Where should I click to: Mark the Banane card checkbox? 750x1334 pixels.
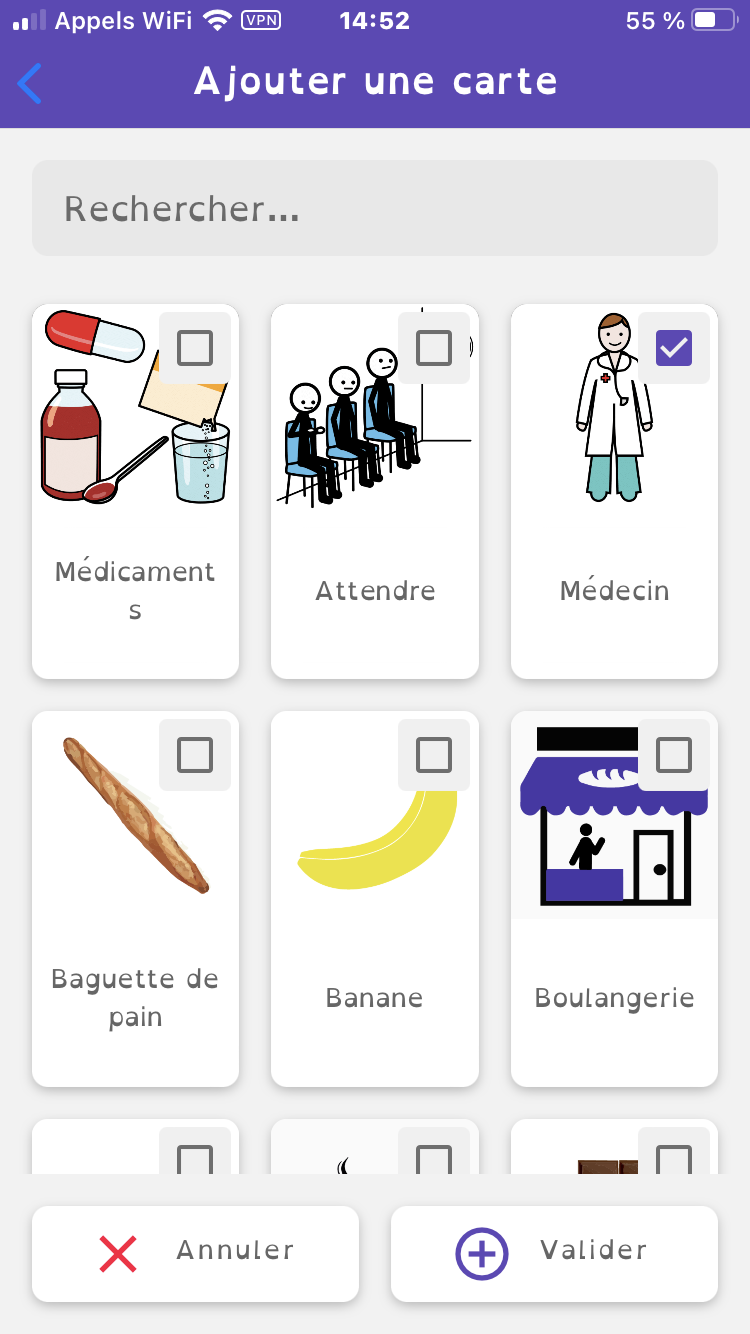pyautogui.click(x=434, y=755)
